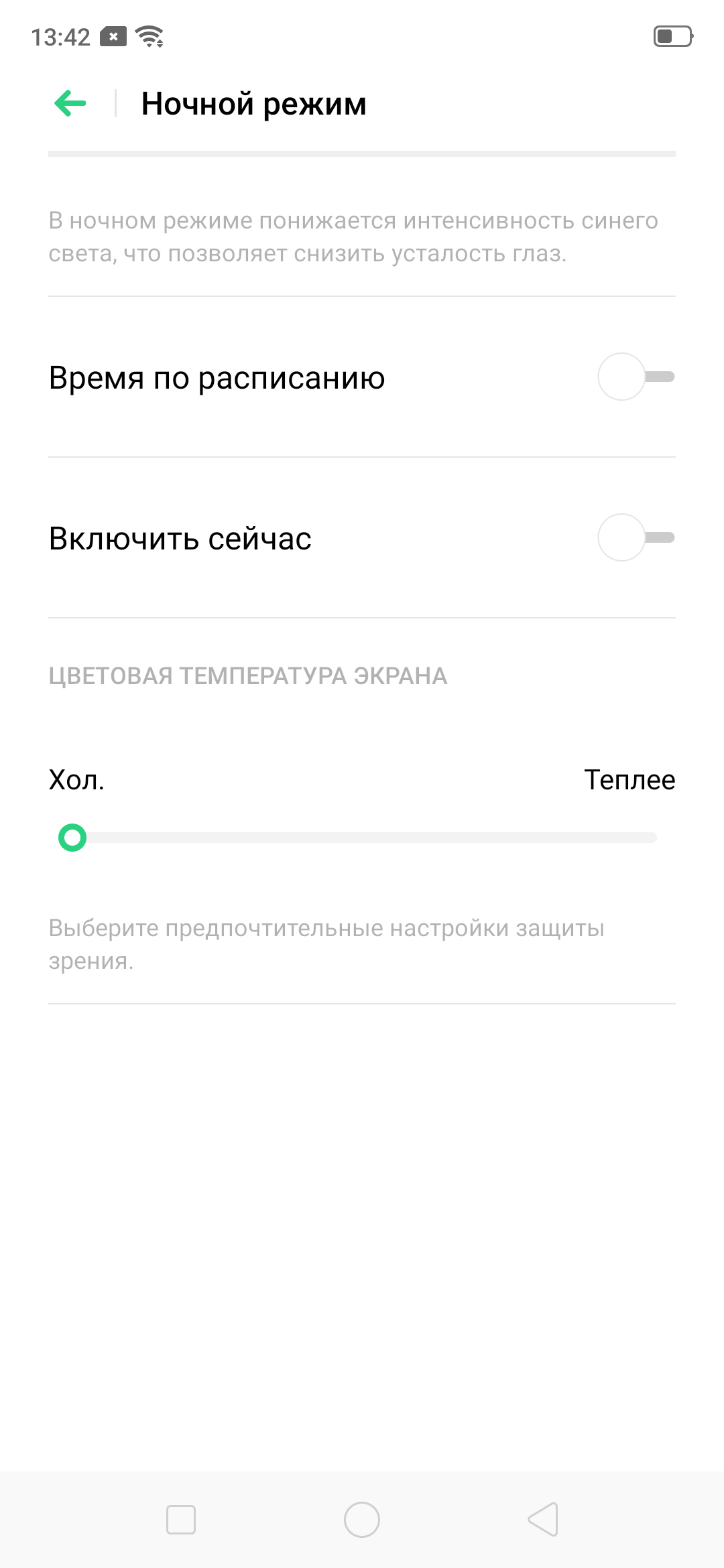Go back from Ночной режим screen
This screenshot has height=1568, width=724.
[x=70, y=104]
